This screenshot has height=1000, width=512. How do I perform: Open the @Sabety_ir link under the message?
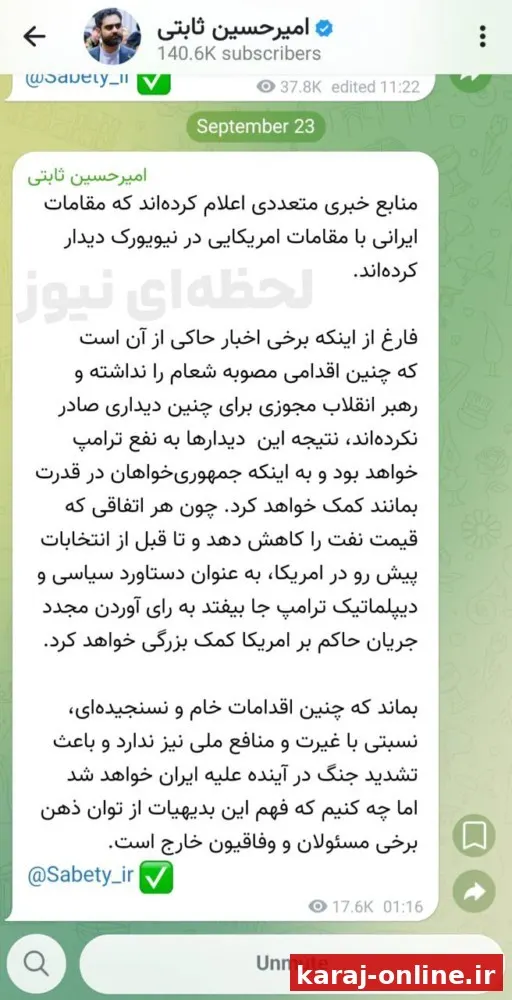coord(80,874)
